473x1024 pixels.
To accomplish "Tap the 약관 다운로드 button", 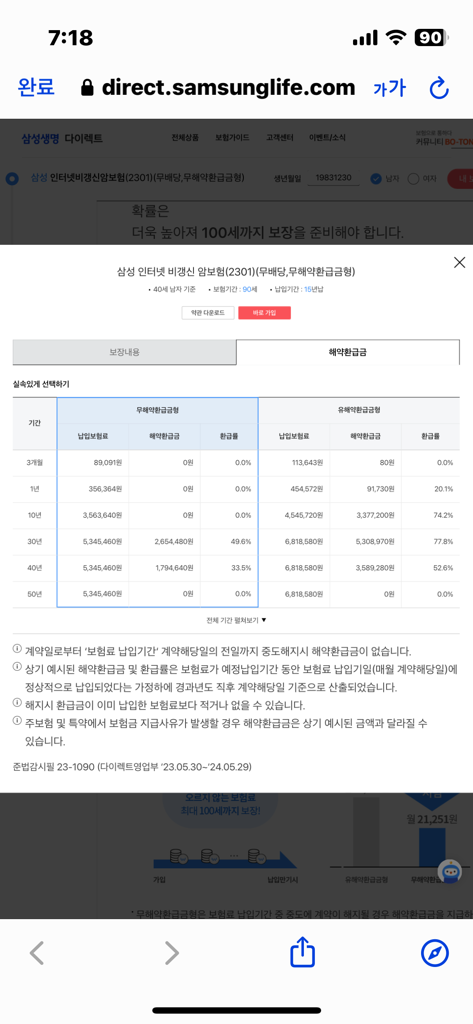I will (208, 313).
